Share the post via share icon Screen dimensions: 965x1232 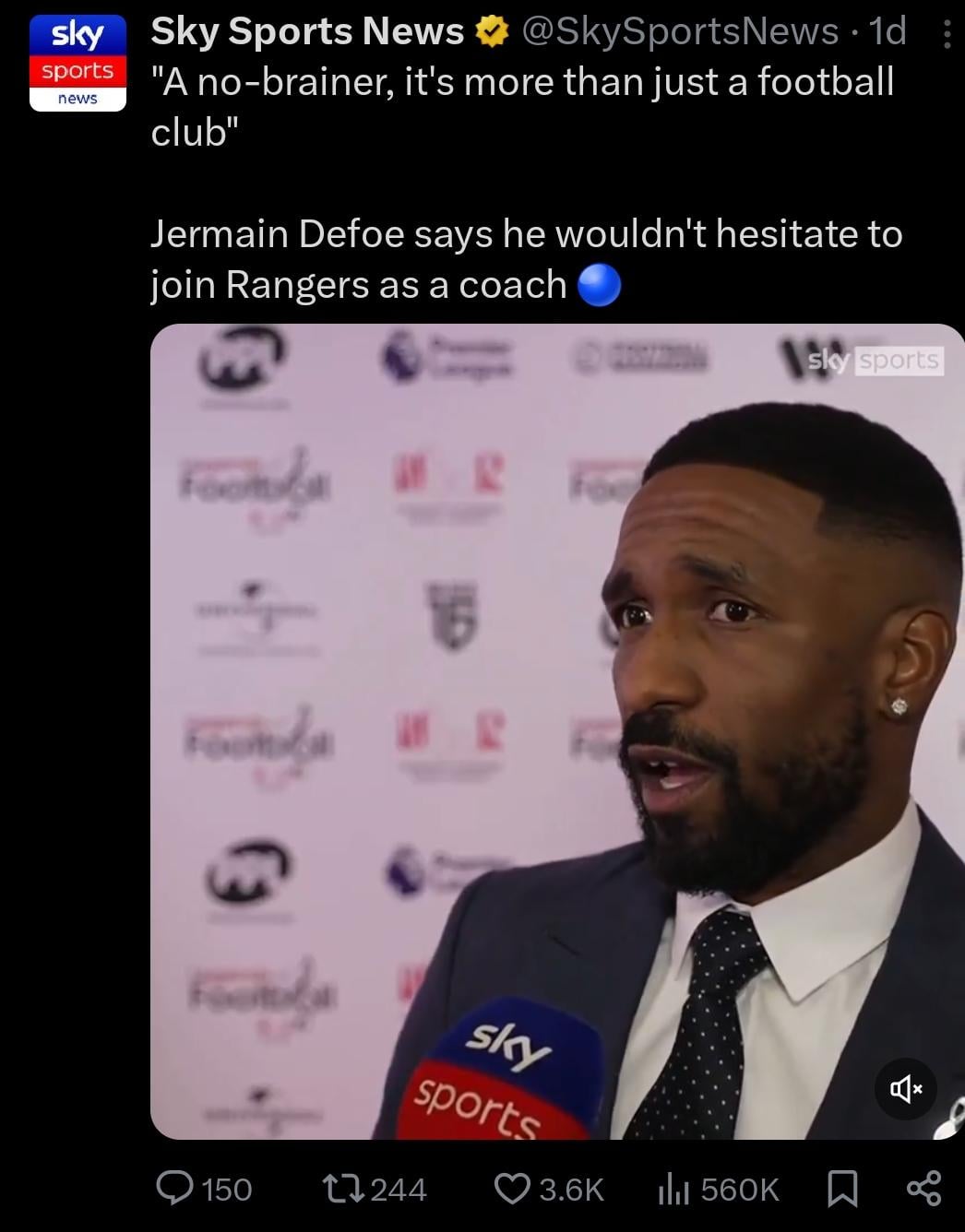(x=923, y=1188)
